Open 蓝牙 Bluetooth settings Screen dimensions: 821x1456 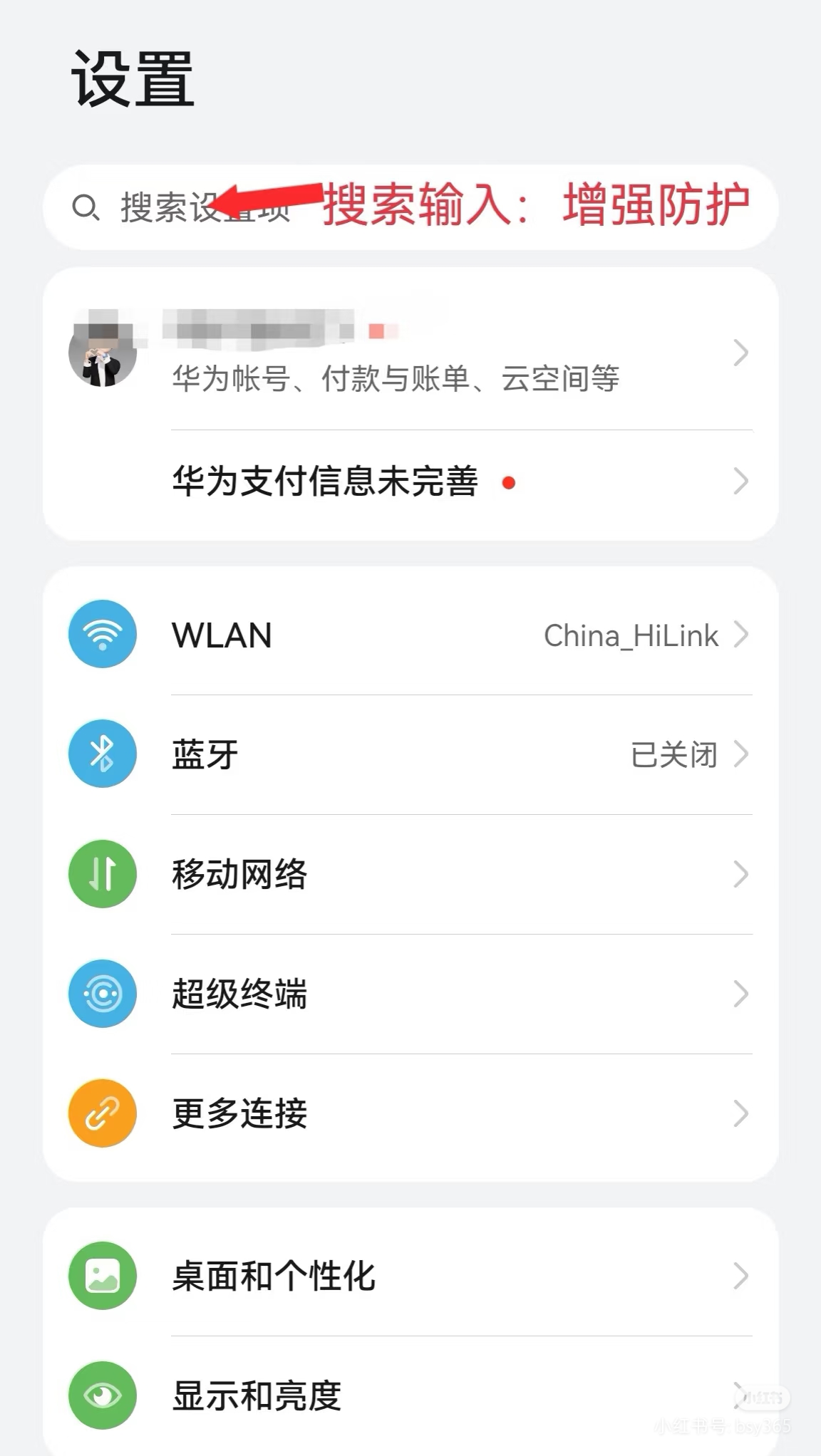coord(410,754)
